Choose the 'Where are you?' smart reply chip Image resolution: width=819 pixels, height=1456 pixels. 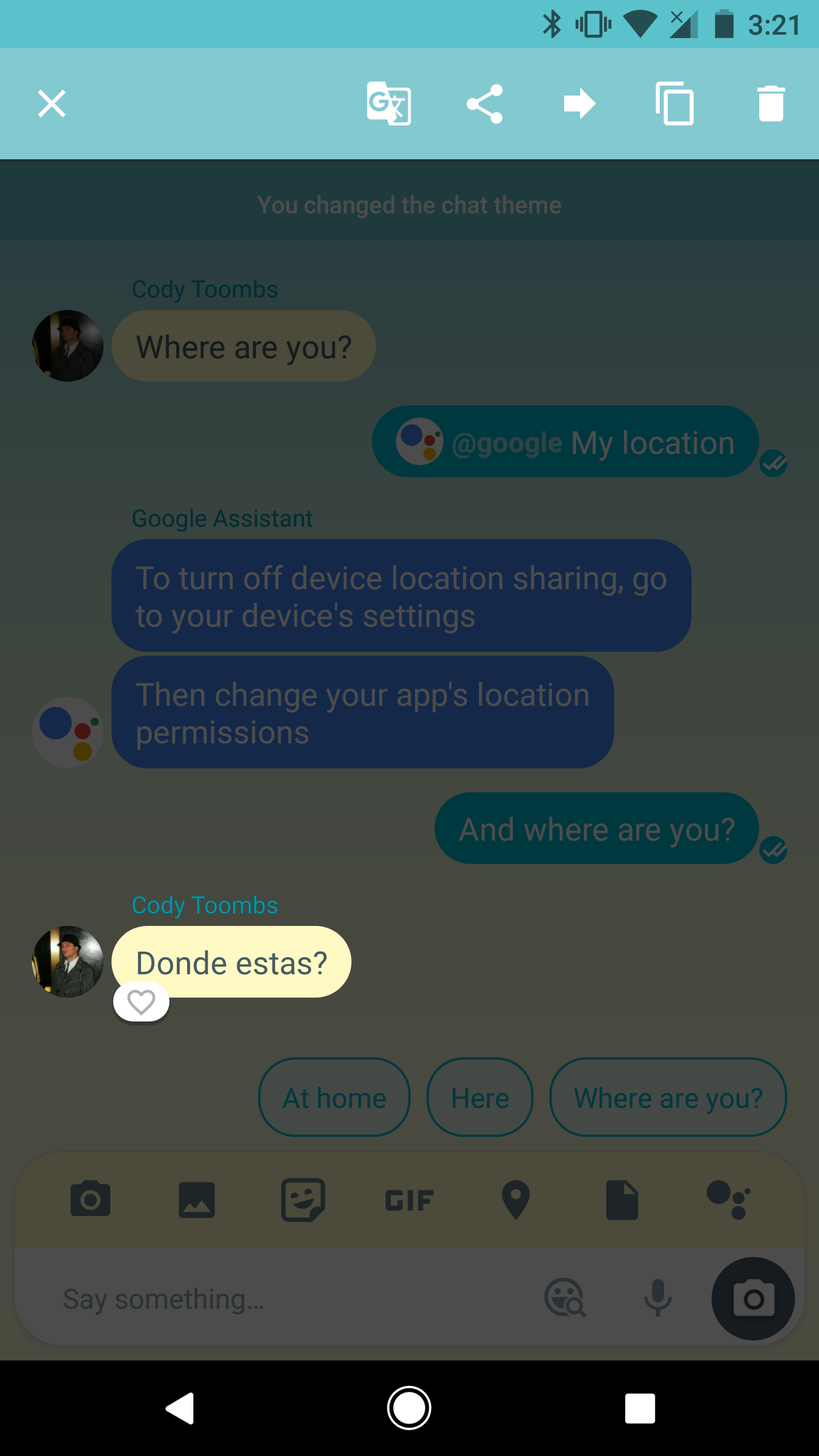[668, 1098]
